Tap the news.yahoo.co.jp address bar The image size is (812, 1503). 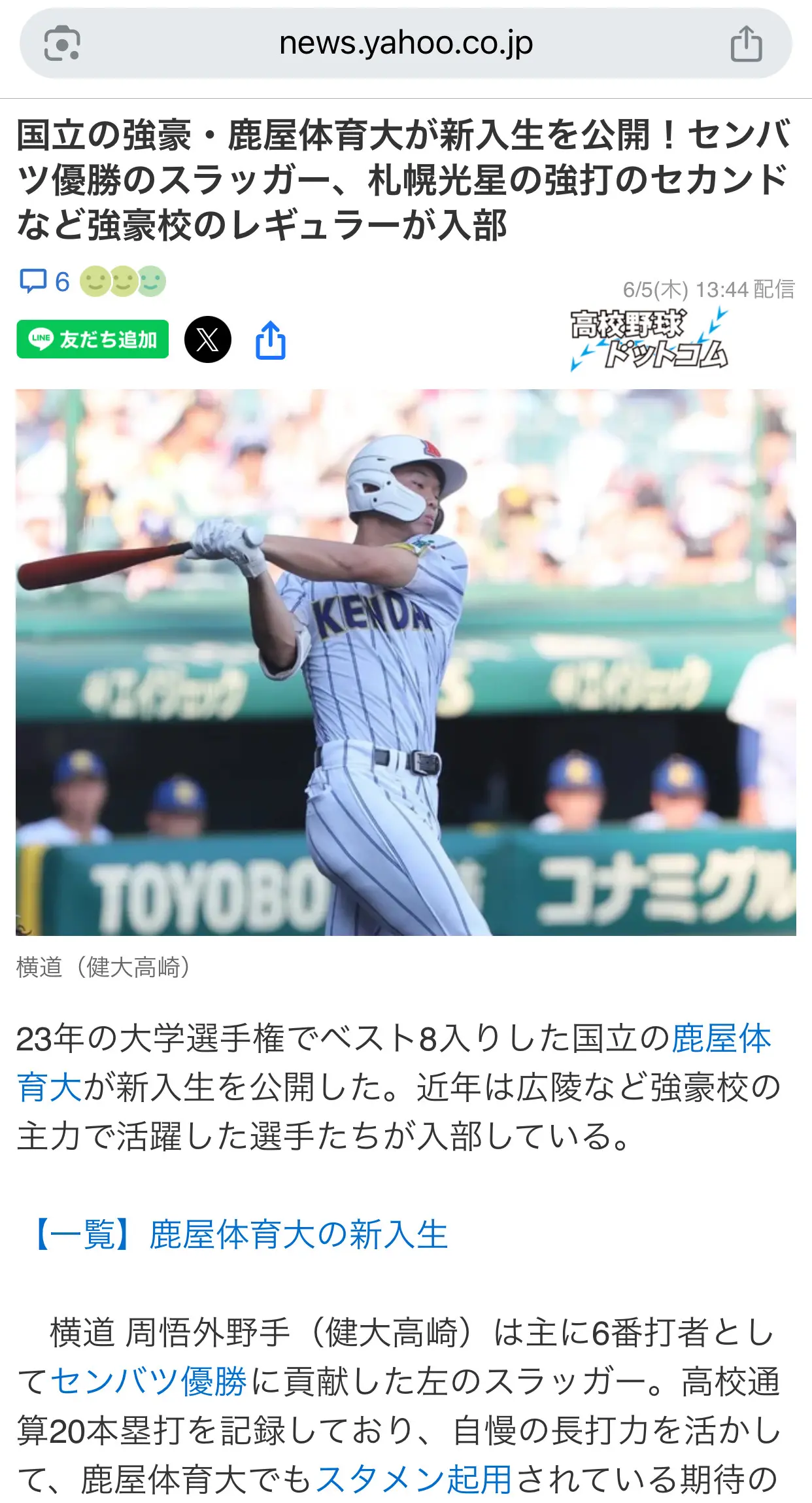point(405,44)
